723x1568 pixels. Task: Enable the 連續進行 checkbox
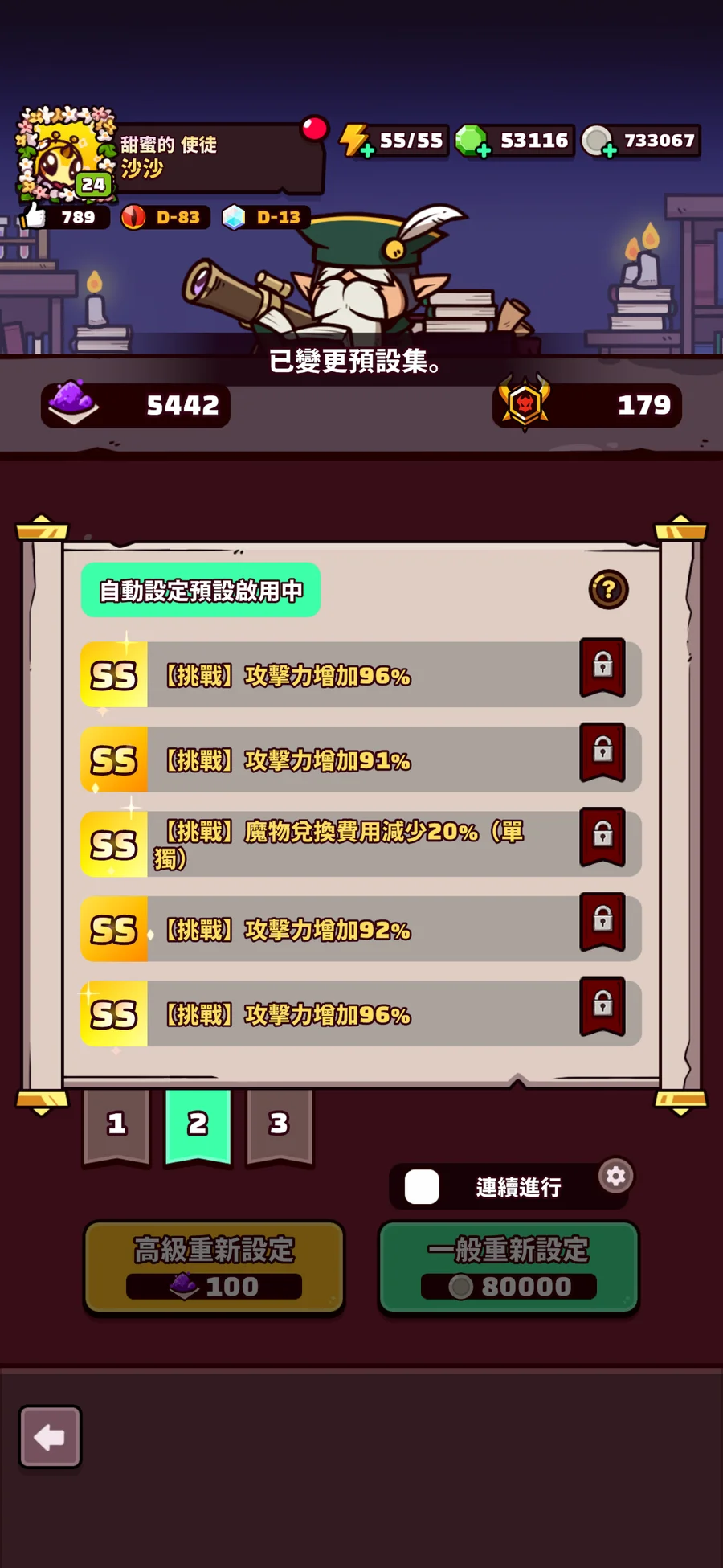422,1186
